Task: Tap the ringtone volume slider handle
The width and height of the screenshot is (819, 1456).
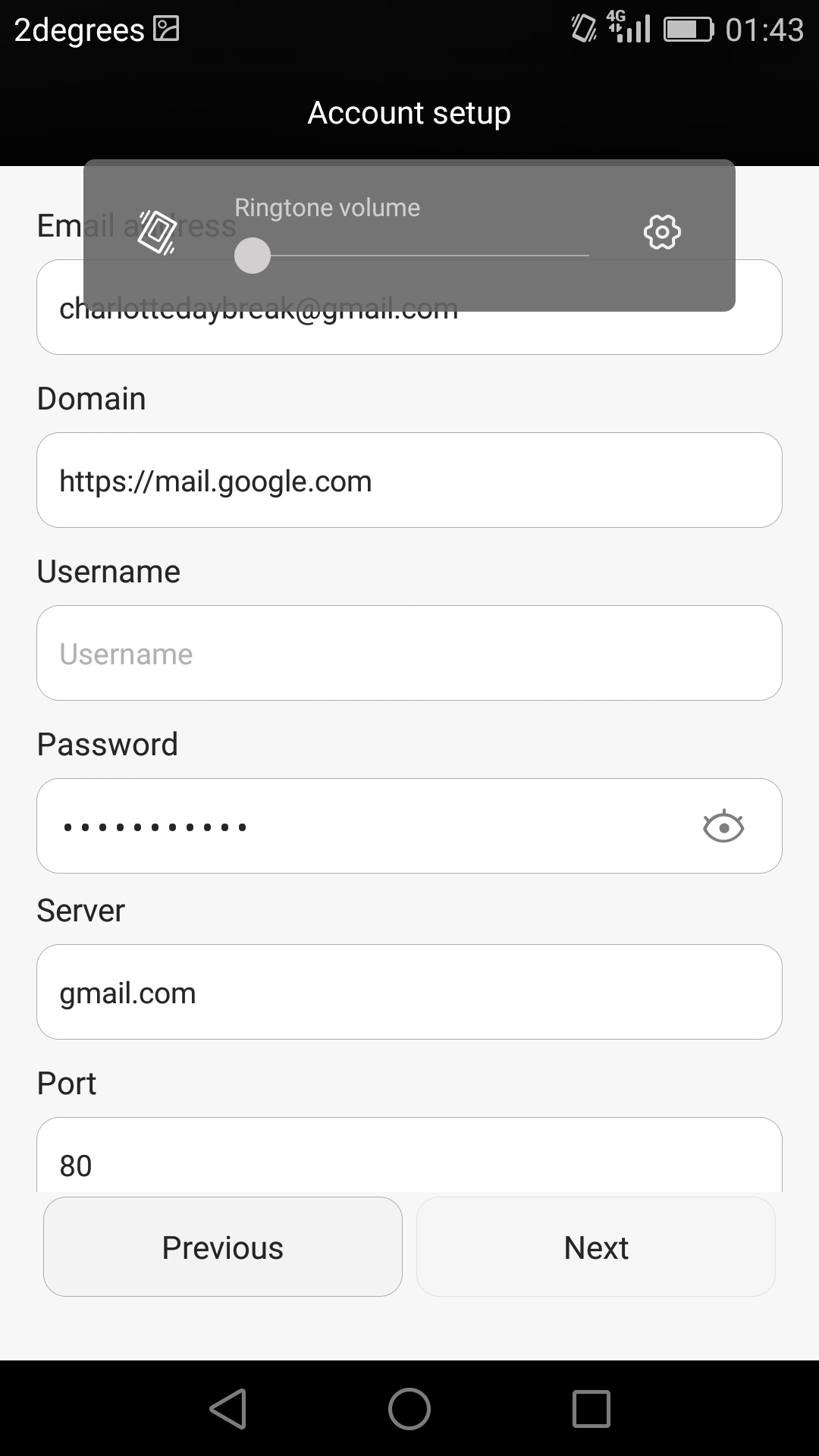Action: 253,256
